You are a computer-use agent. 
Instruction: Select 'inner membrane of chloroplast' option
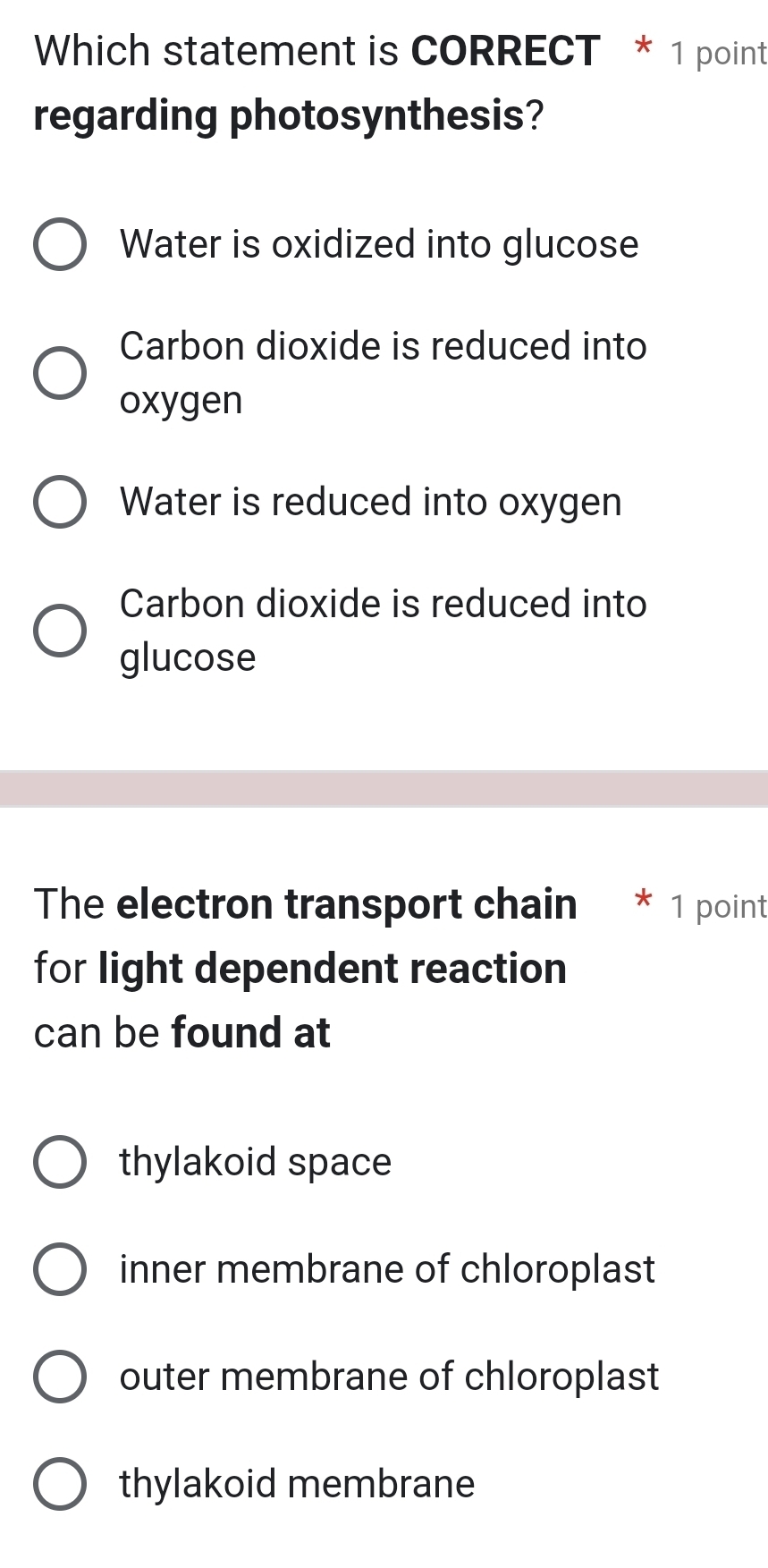point(60,1269)
